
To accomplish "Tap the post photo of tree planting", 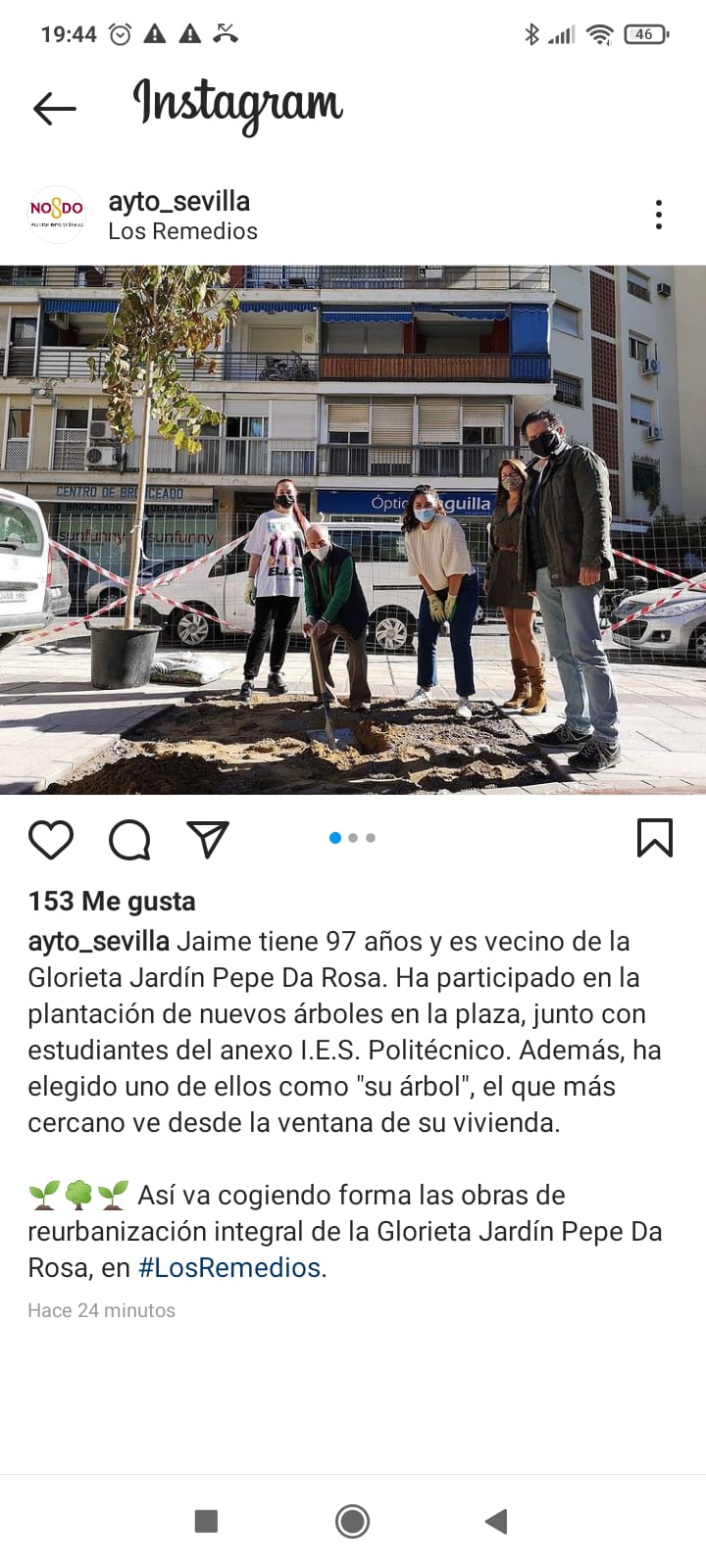I will [x=353, y=529].
